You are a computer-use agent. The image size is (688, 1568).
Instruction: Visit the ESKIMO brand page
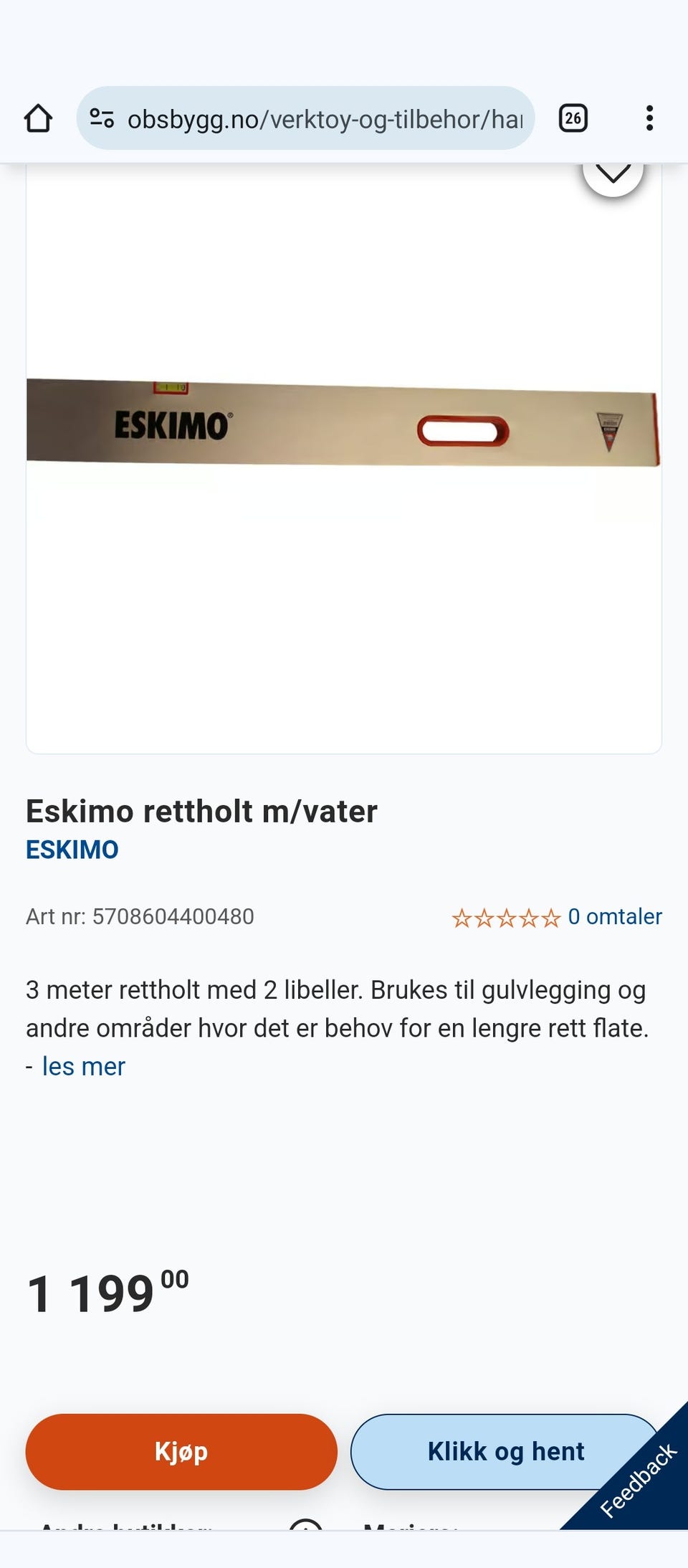pos(72,850)
